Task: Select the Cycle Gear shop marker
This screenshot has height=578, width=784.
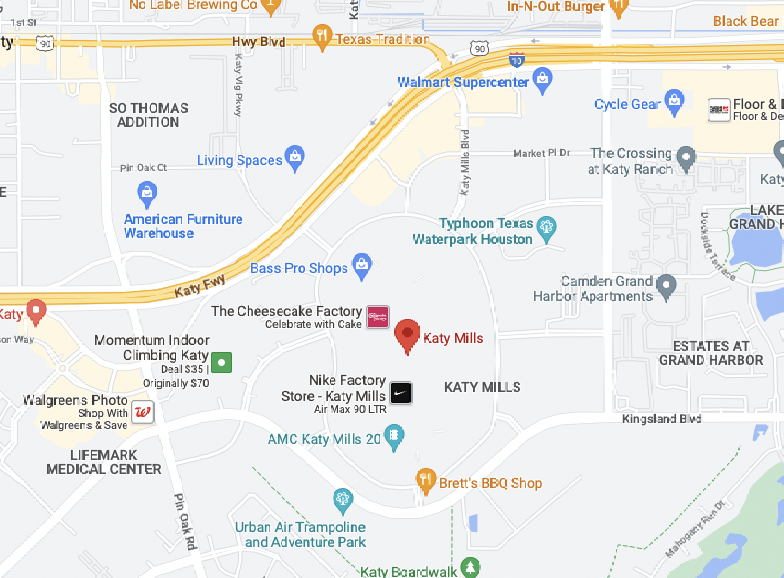Action: pyautogui.click(x=674, y=101)
